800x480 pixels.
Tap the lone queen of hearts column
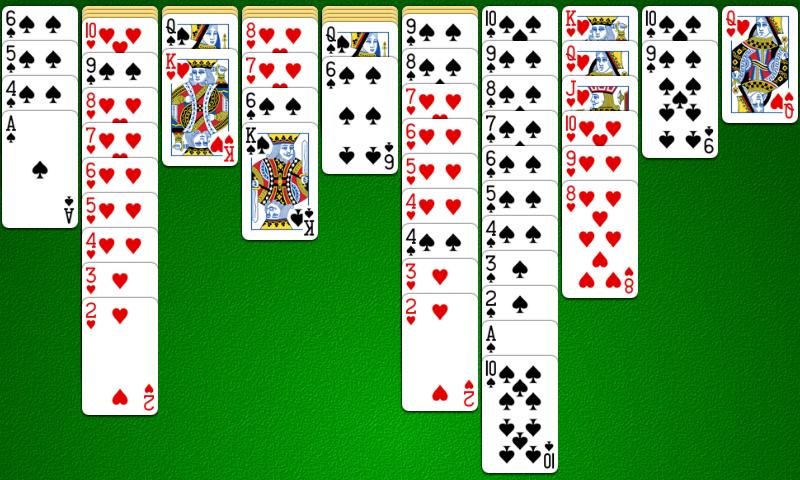pyautogui.click(x=760, y=65)
